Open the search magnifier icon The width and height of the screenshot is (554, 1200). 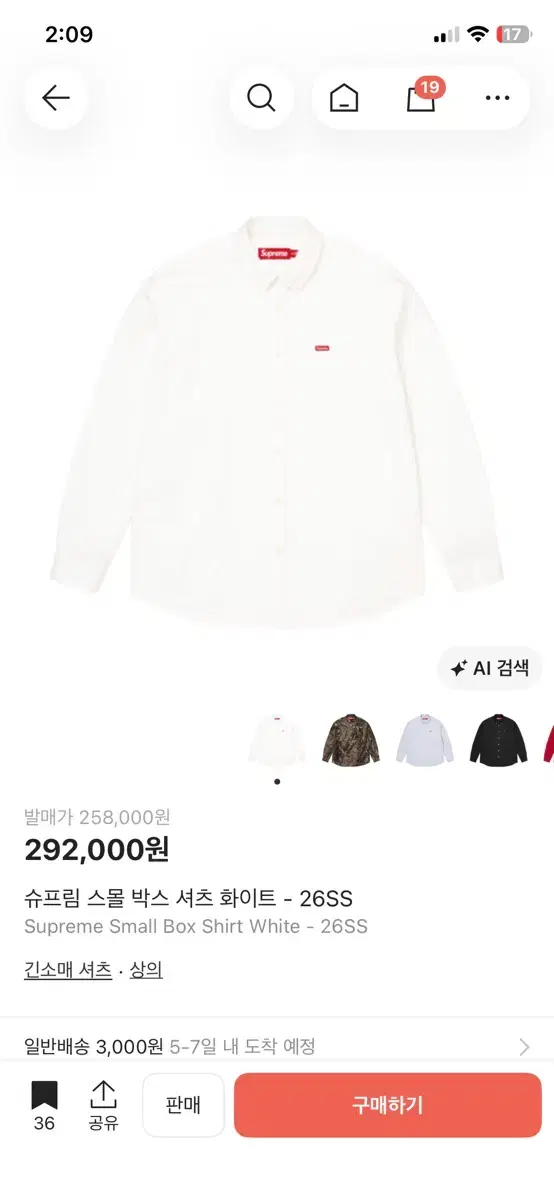point(261,98)
